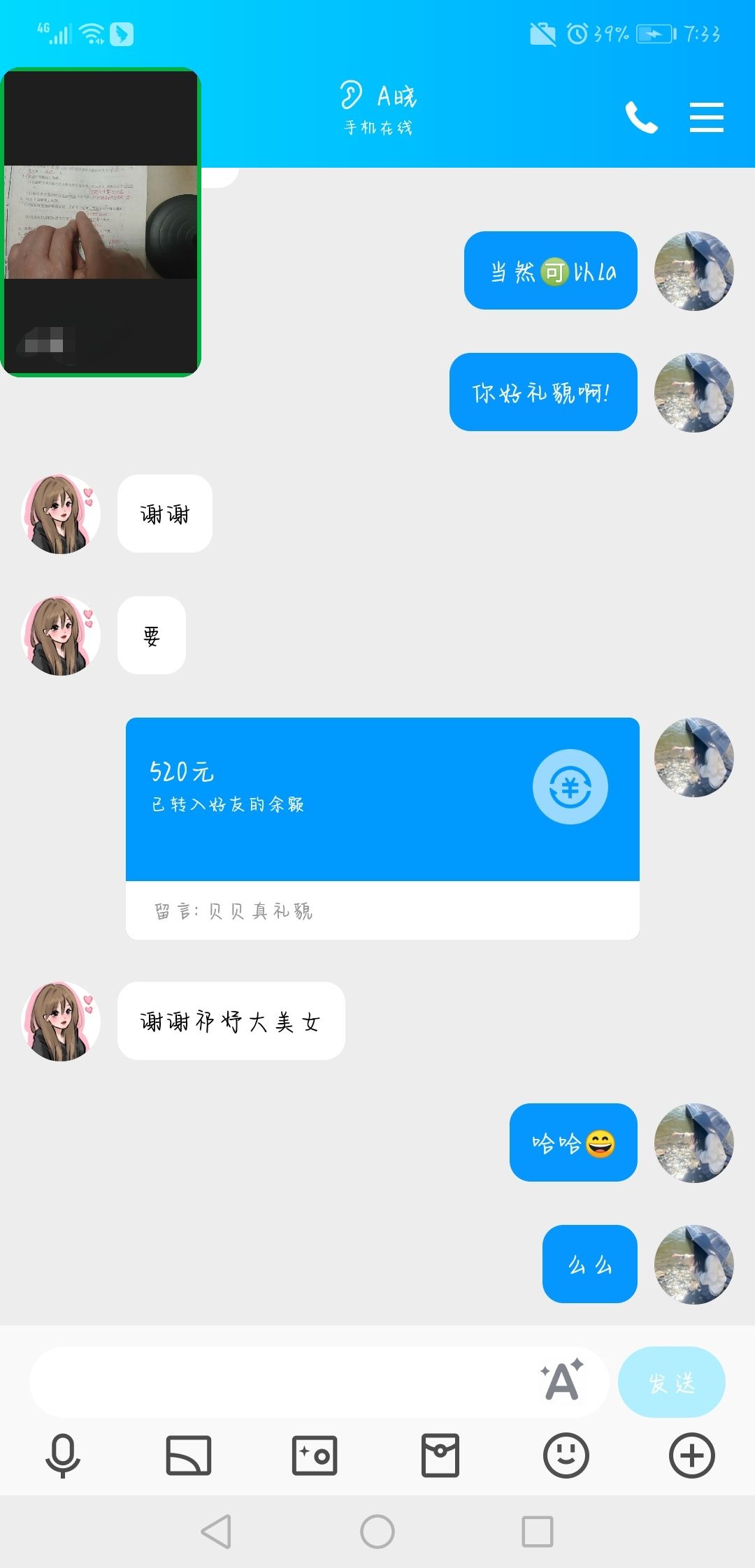Open the screen cast icon in toolbar
The image size is (755, 1568).
coord(189,1456)
